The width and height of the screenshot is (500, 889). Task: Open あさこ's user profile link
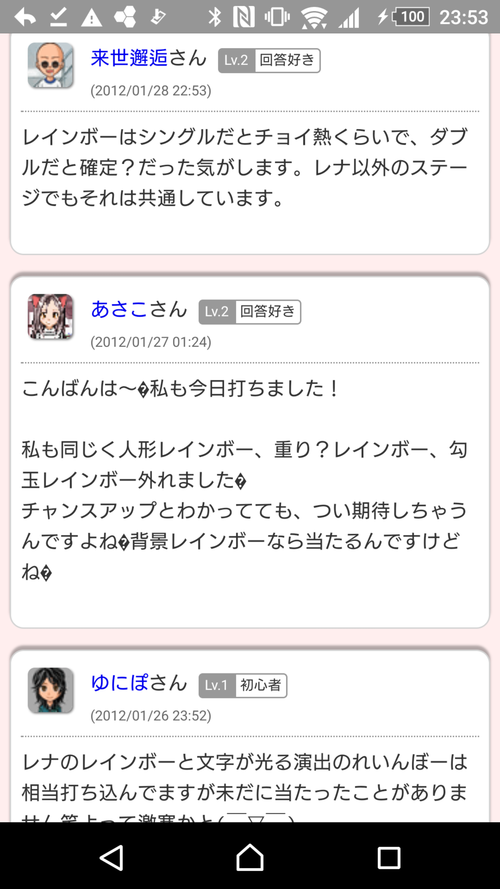[119, 310]
